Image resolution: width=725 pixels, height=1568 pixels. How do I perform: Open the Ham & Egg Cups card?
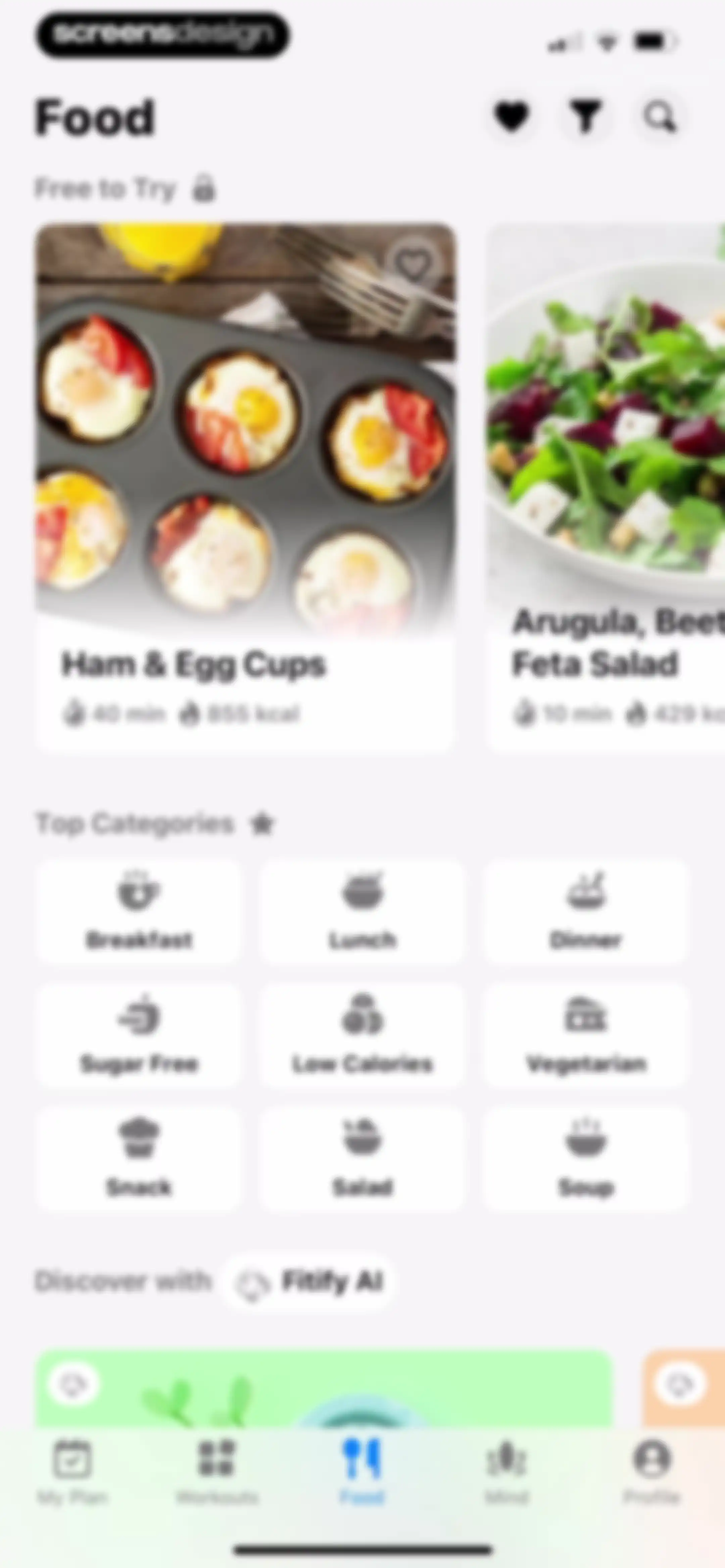point(245,488)
